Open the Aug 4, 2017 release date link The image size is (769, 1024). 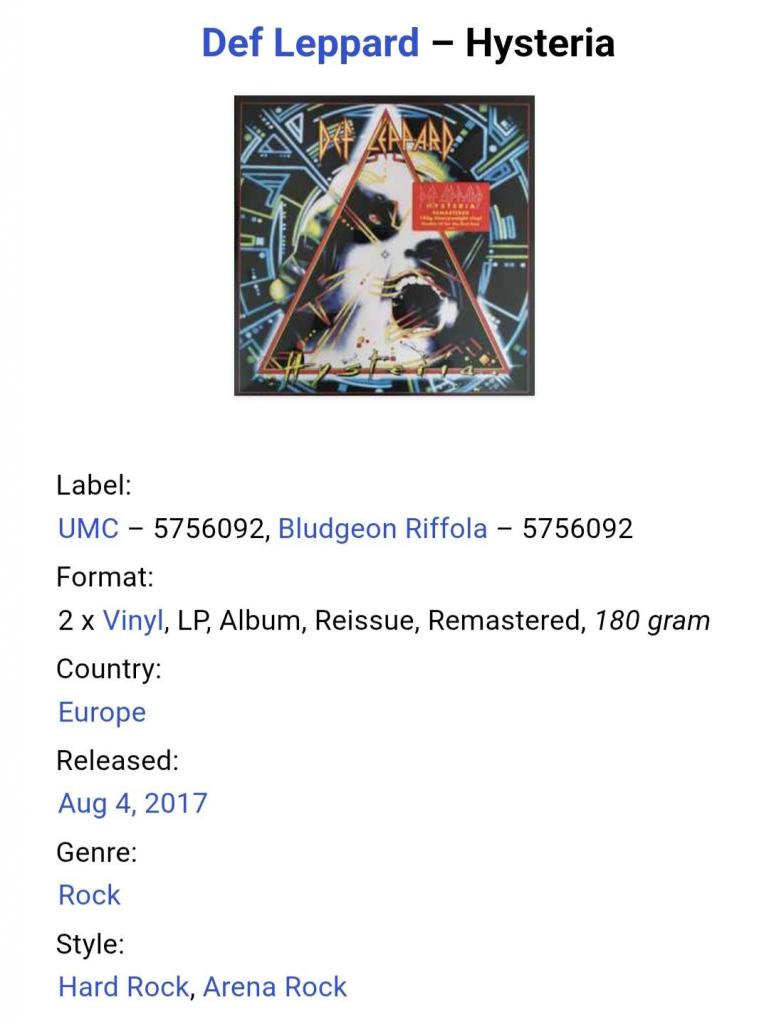click(x=132, y=804)
